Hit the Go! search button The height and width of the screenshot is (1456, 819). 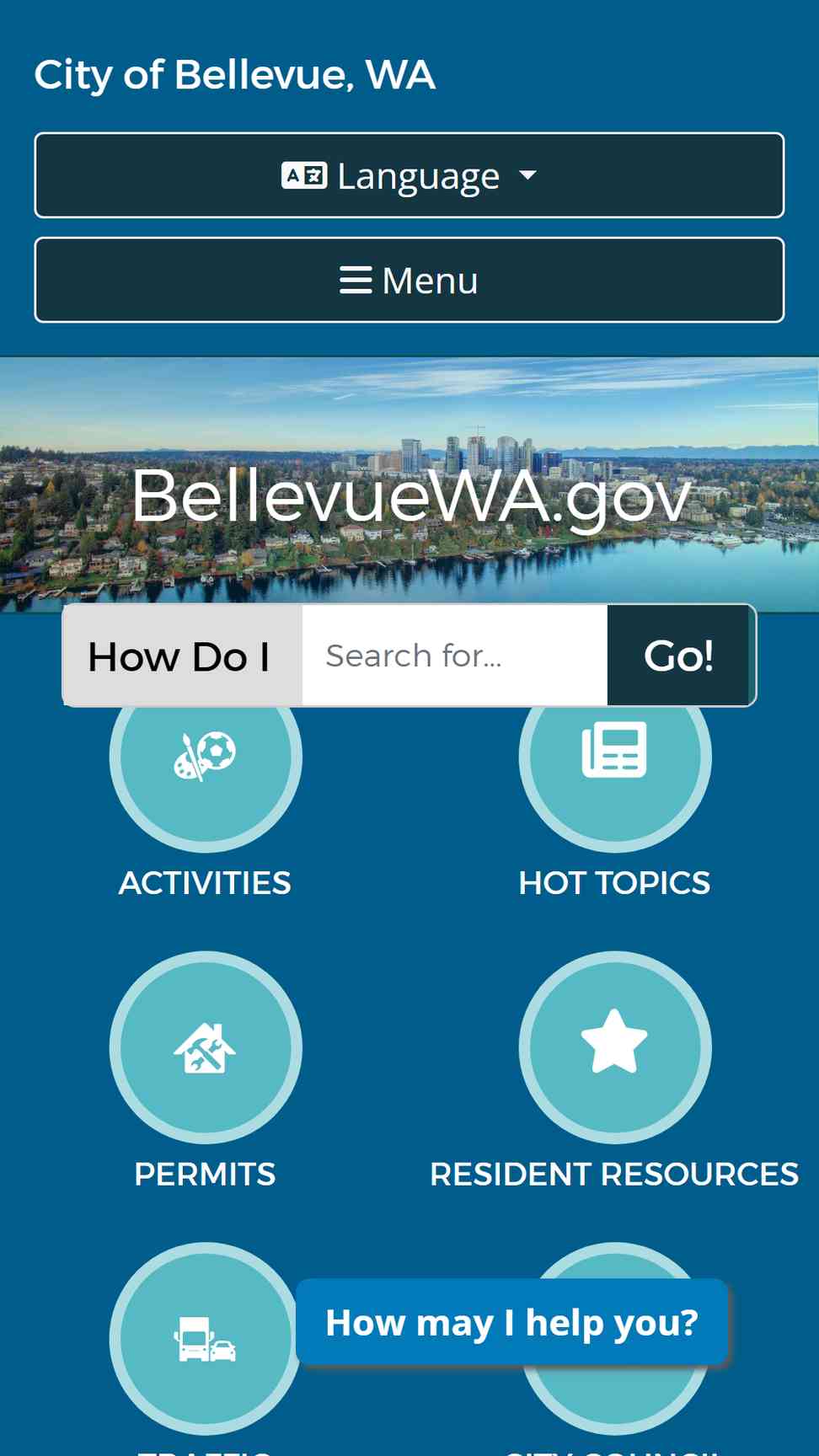point(678,656)
